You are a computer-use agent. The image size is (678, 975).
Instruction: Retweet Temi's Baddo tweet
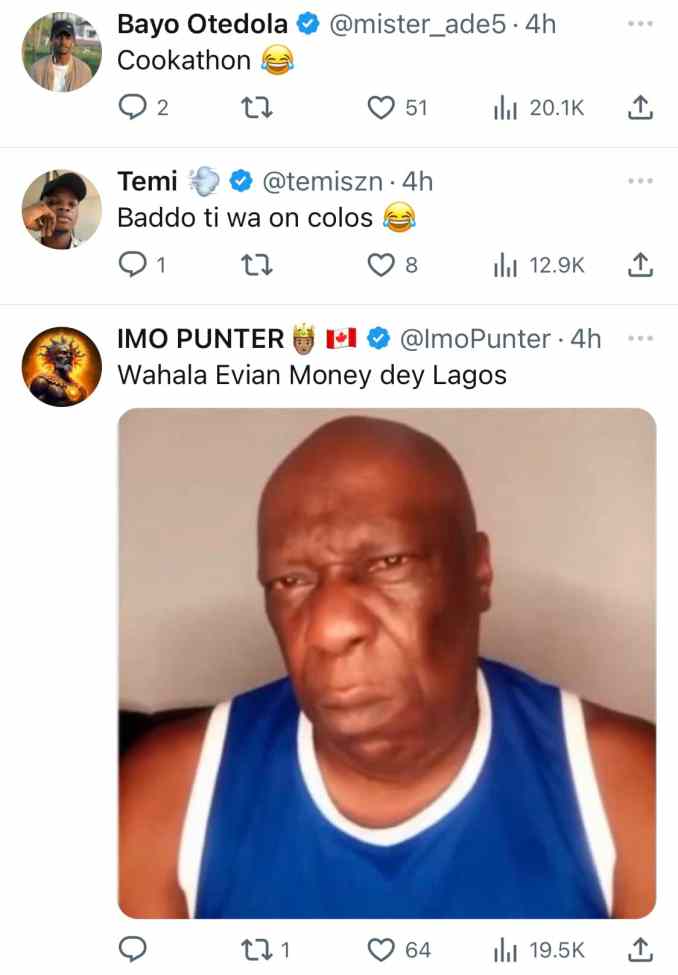coord(257,266)
